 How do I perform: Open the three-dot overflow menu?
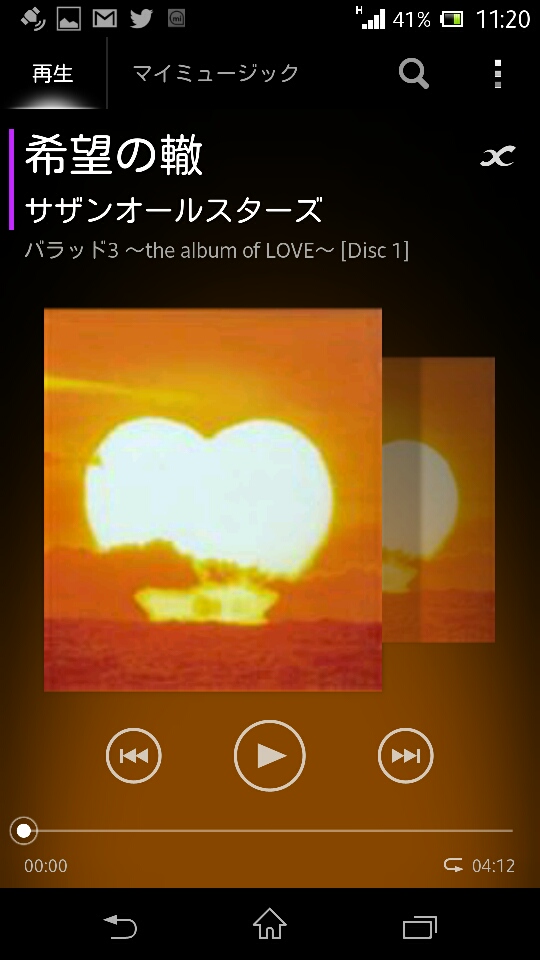coord(498,74)
